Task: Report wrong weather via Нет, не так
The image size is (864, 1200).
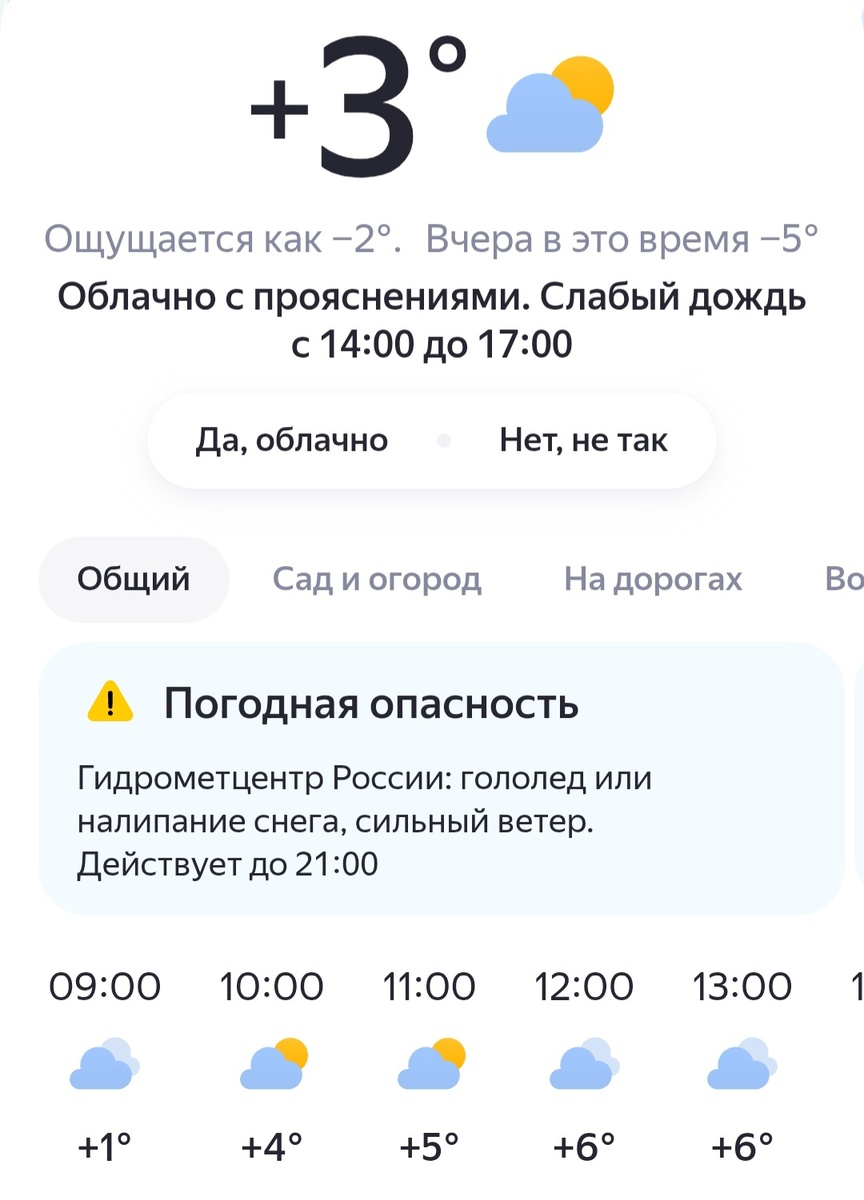Action: pyautogui.click(x=583, y=439)
